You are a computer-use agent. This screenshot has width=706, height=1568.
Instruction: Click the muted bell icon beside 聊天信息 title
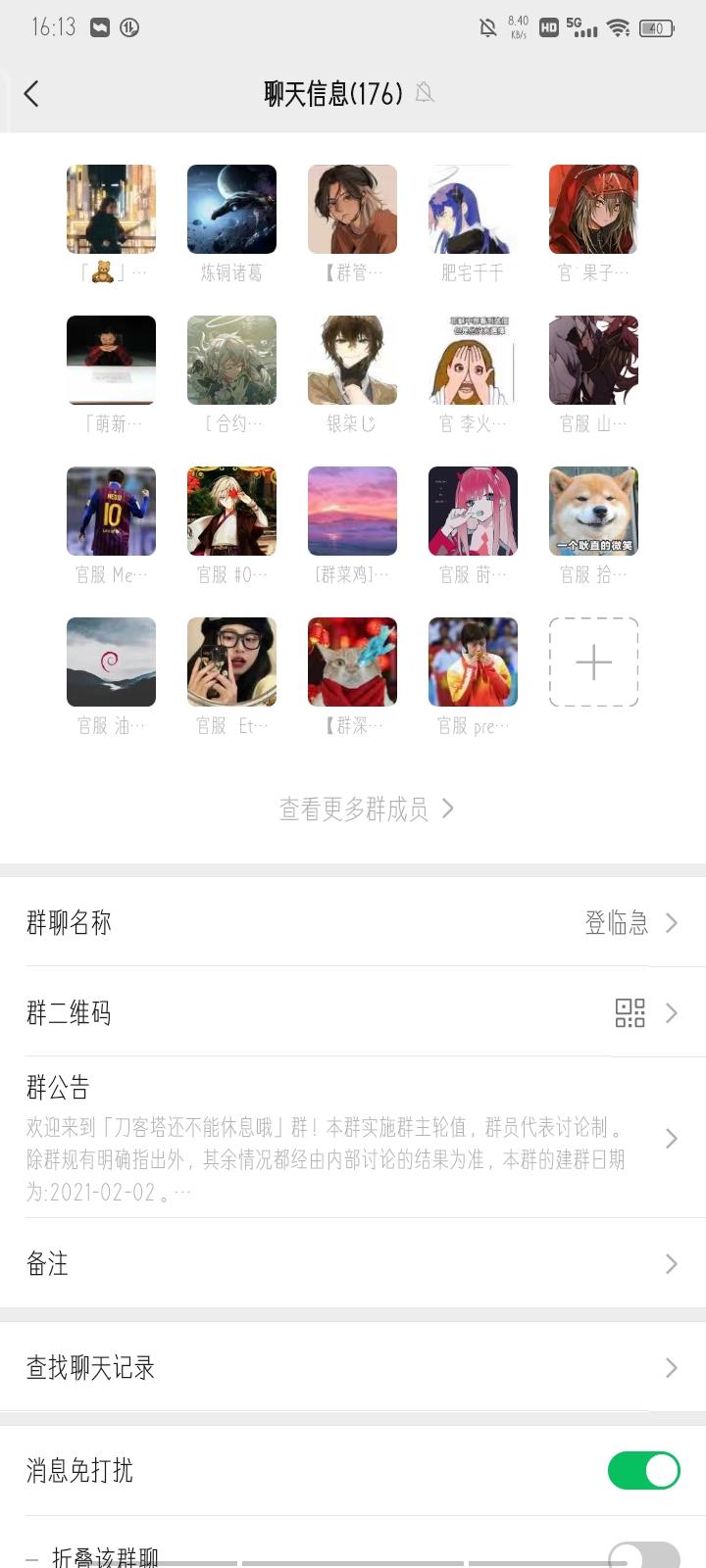click(426, 94)
